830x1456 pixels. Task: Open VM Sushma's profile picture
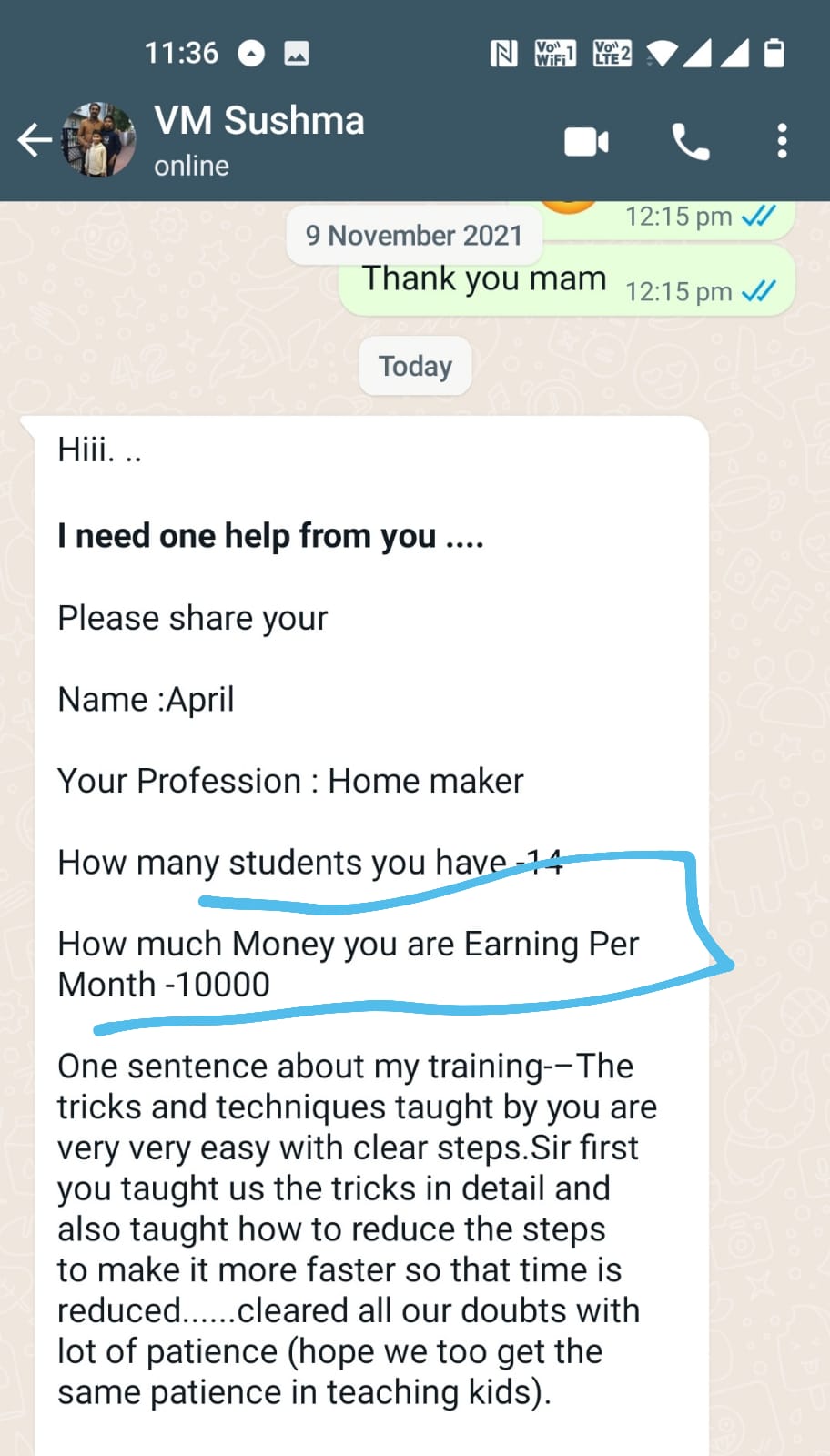coord(98,141)
